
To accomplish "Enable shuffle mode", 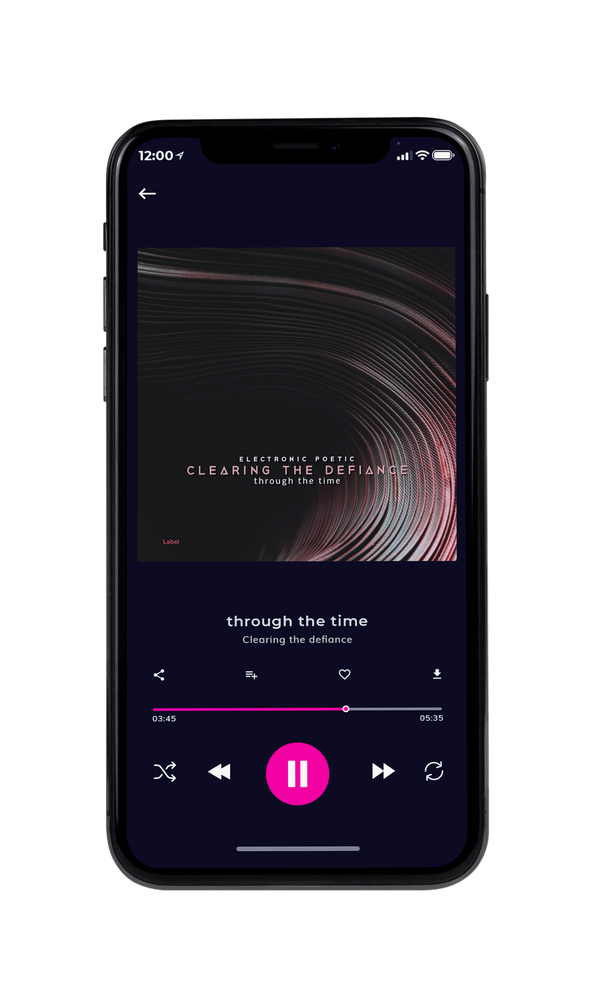I will (x=165, y=772).
